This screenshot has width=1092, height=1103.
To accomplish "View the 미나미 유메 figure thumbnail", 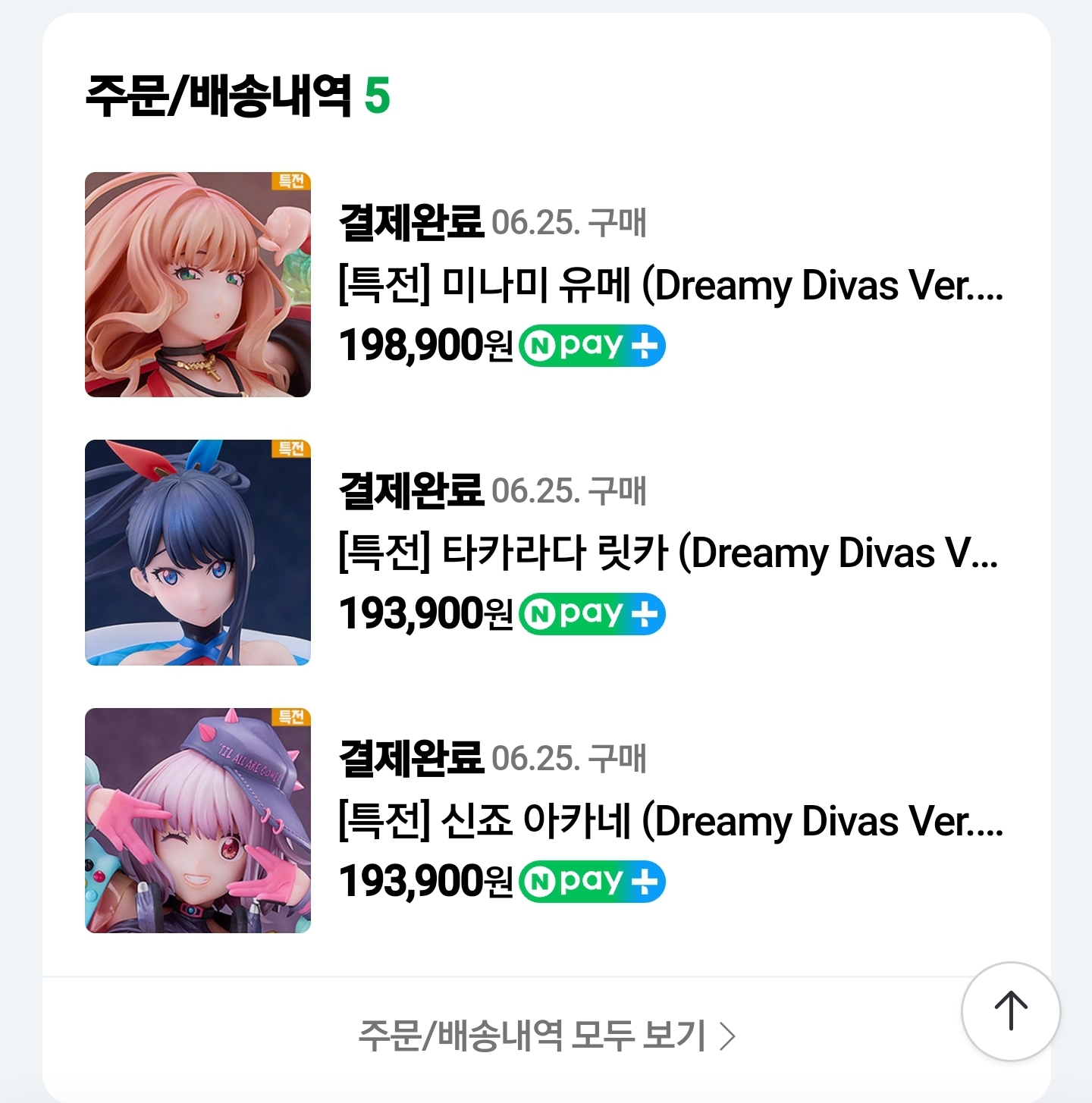I will pos(198,284).
